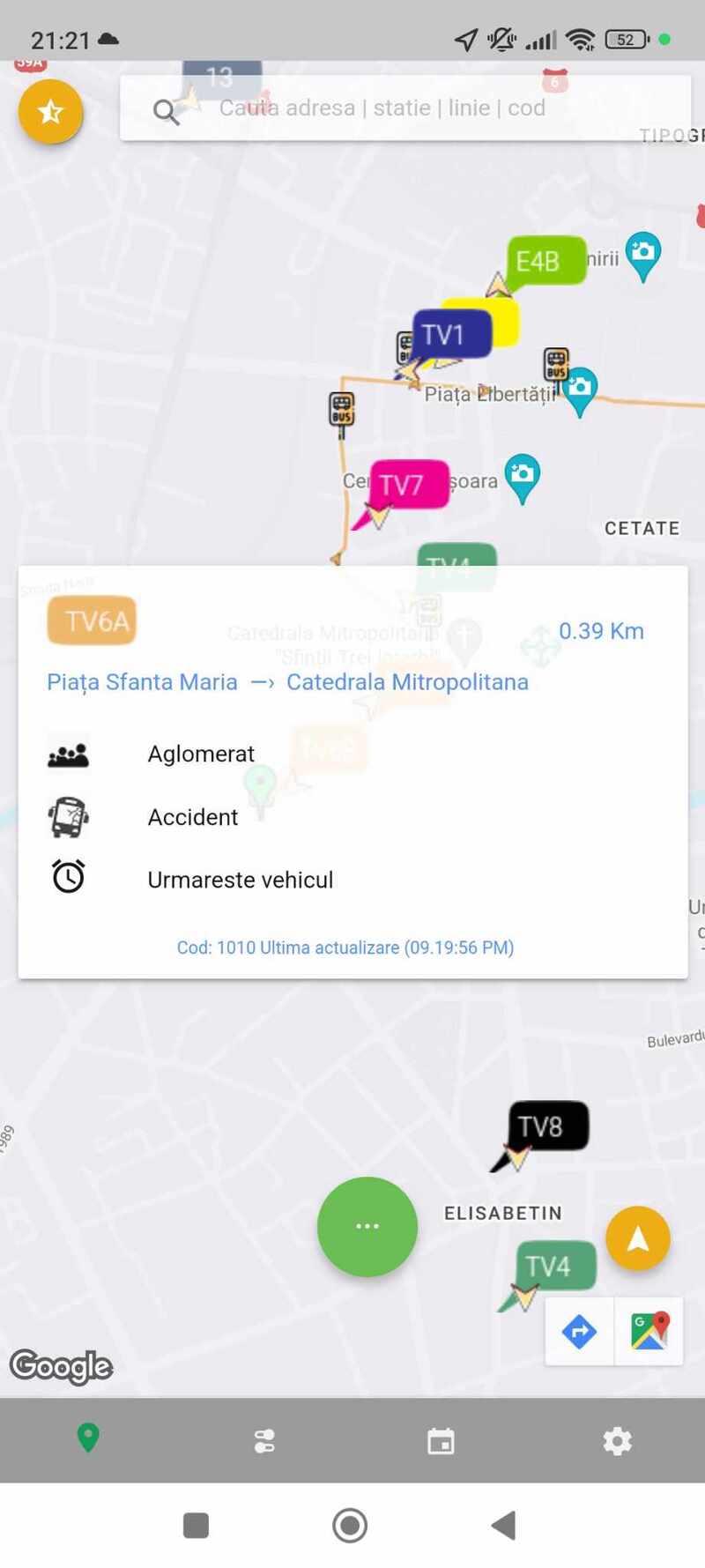Choose Urmareste vehicul option
Viewport: 705px width, 1568px height.
[x=240, y=880]
